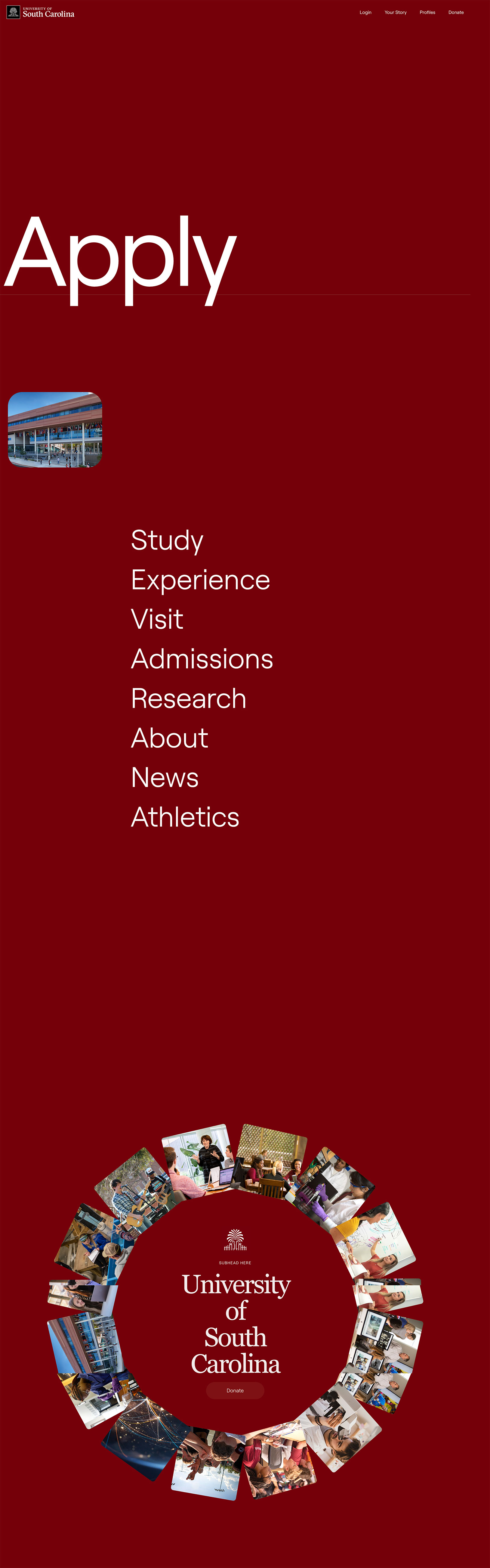Go to the Your Story page
The image size is (490, 1568).
coord(395,12)
